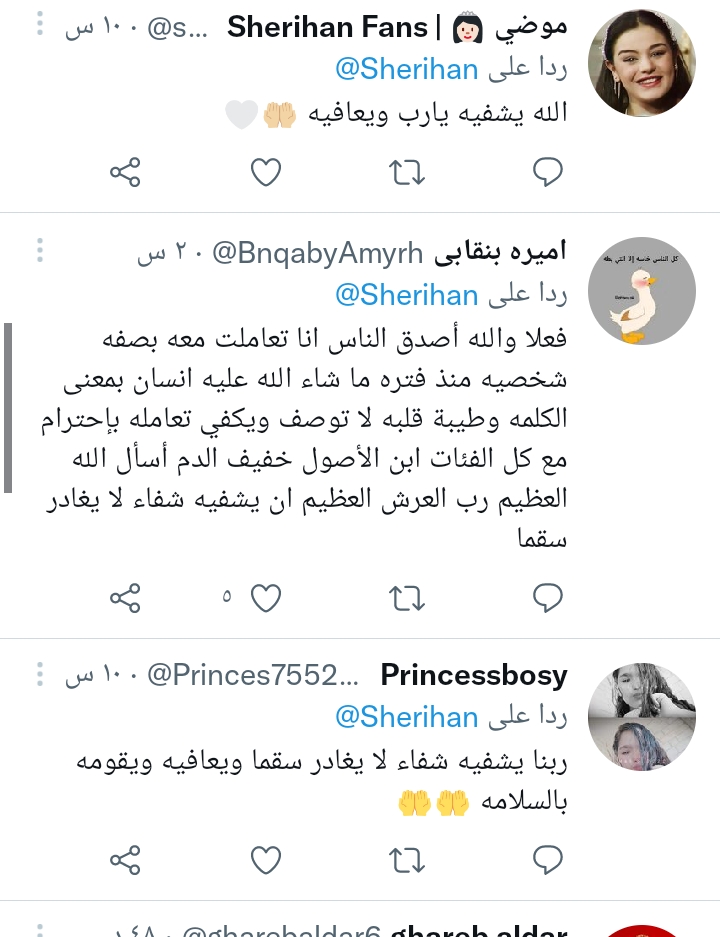View the duck avatar of @BnqabyAmyrh
This screenshot has height=937, width=720.
(x=641, y=291)
